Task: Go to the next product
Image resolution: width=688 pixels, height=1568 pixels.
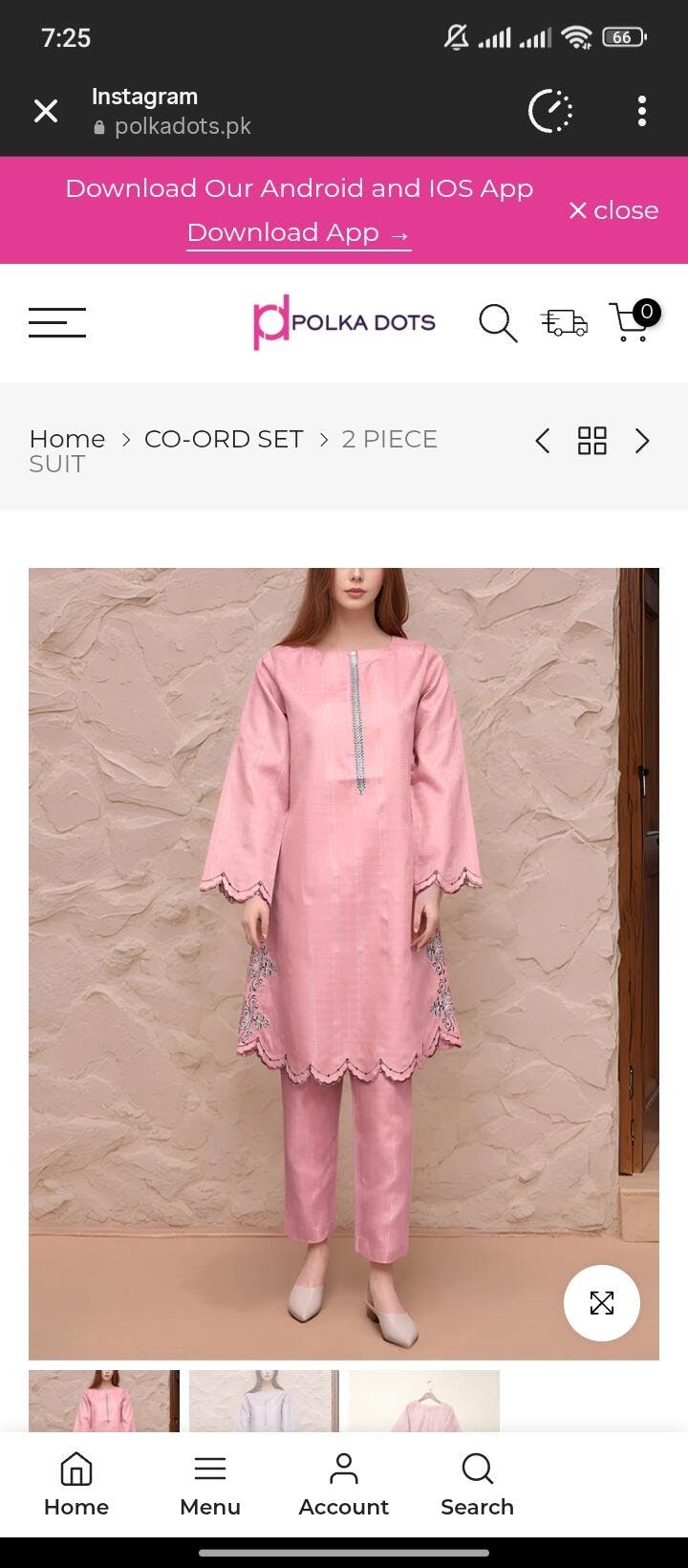Action: point(642,441)
